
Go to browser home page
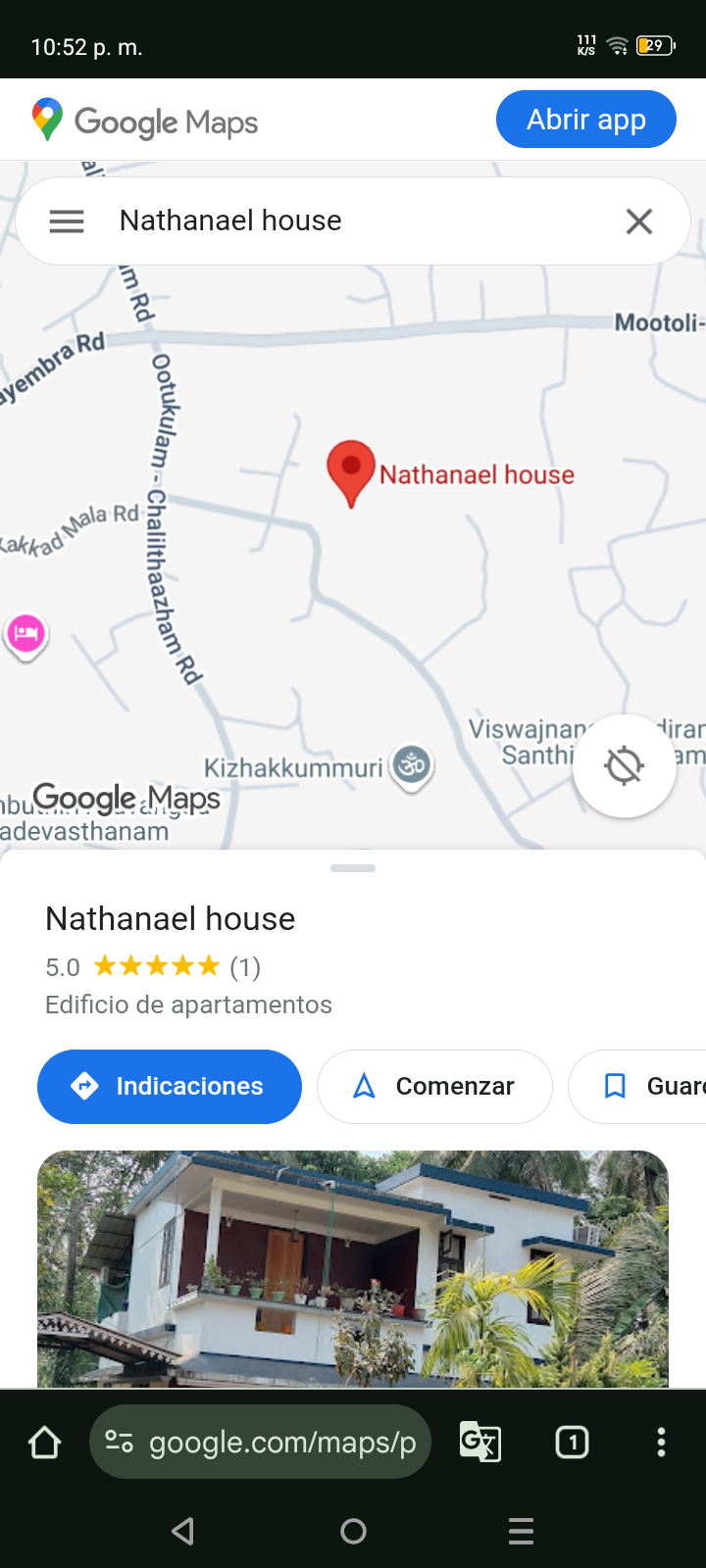(x=45, y=1443)
